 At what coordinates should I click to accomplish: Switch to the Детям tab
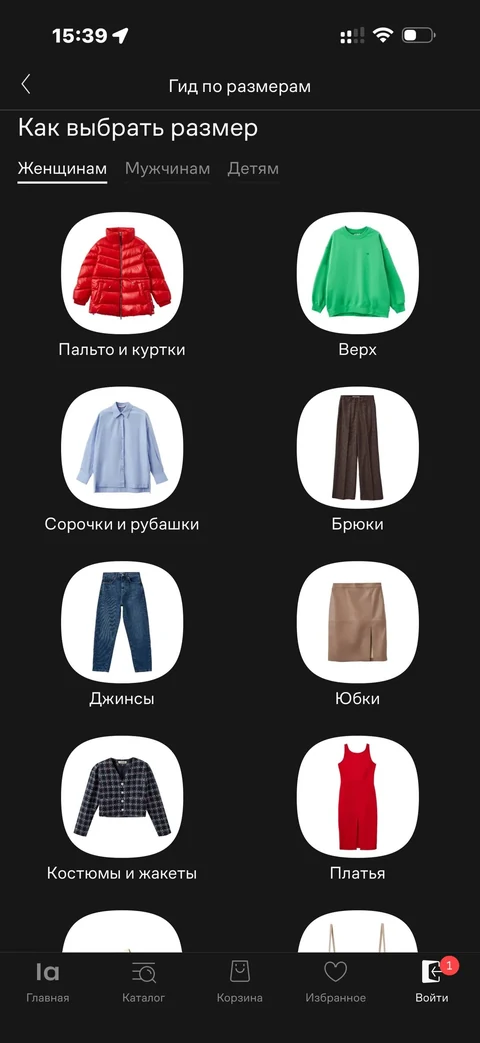253,169
